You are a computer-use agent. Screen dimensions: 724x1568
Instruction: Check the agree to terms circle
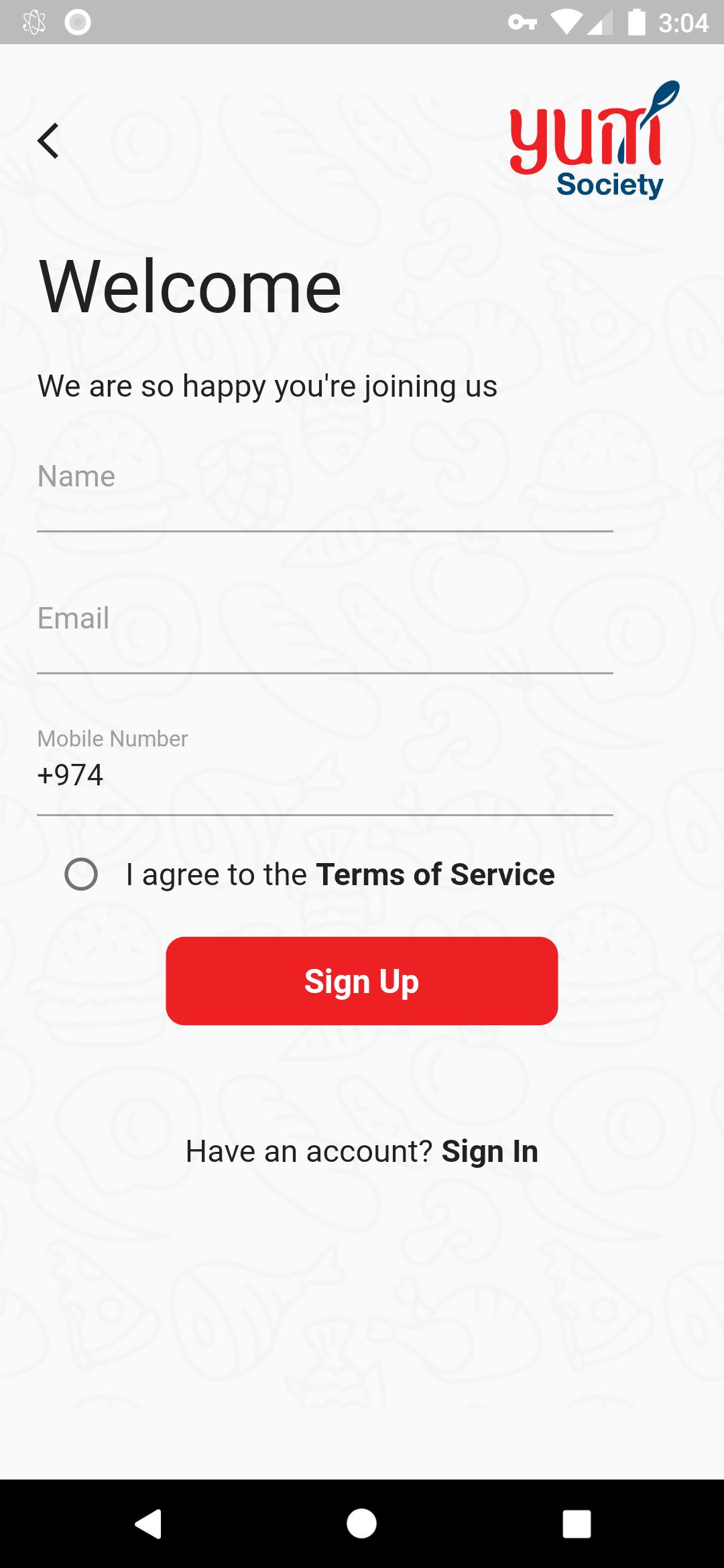click(81, 874)
